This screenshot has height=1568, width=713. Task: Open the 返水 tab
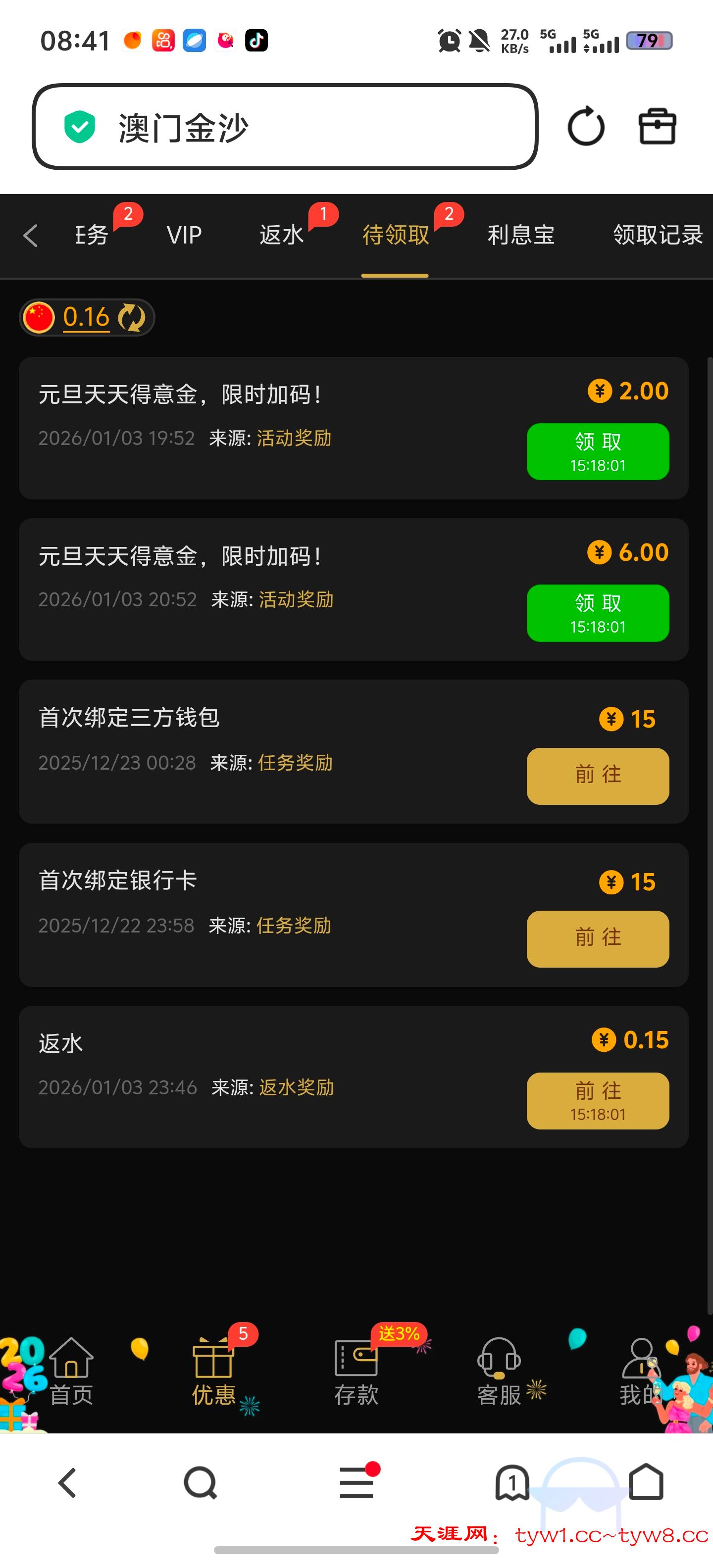tap(281, 235)
